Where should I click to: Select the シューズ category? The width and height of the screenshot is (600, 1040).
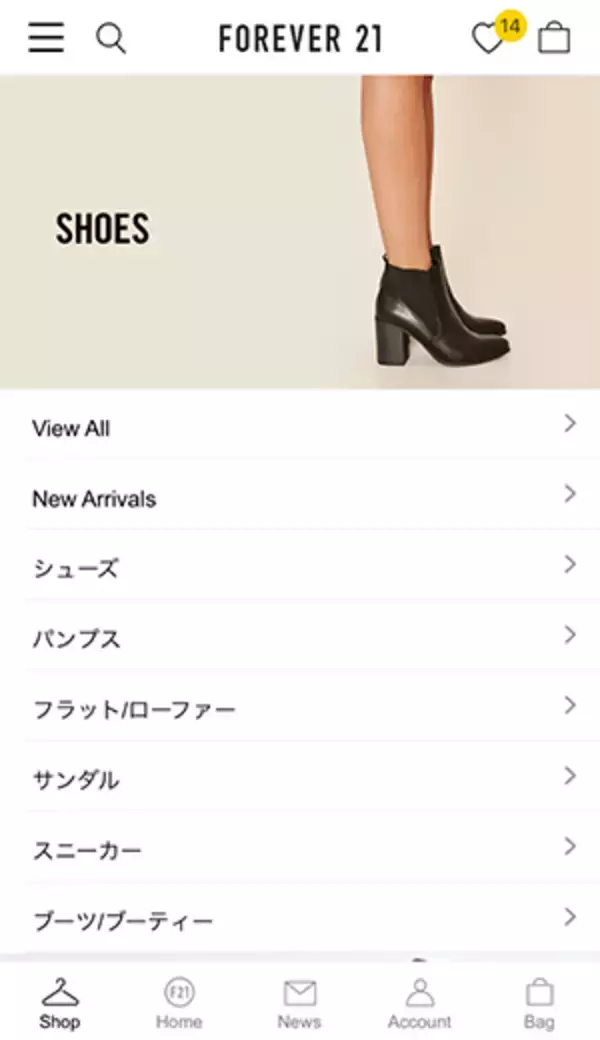tap(300, 568)
